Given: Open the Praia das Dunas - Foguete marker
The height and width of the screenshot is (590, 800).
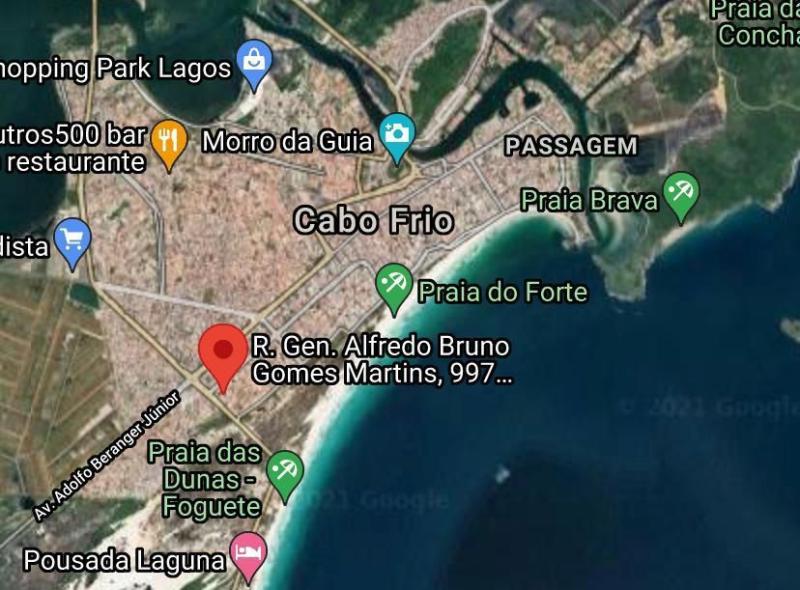Looking at the screenshot, I should (285, 470).
